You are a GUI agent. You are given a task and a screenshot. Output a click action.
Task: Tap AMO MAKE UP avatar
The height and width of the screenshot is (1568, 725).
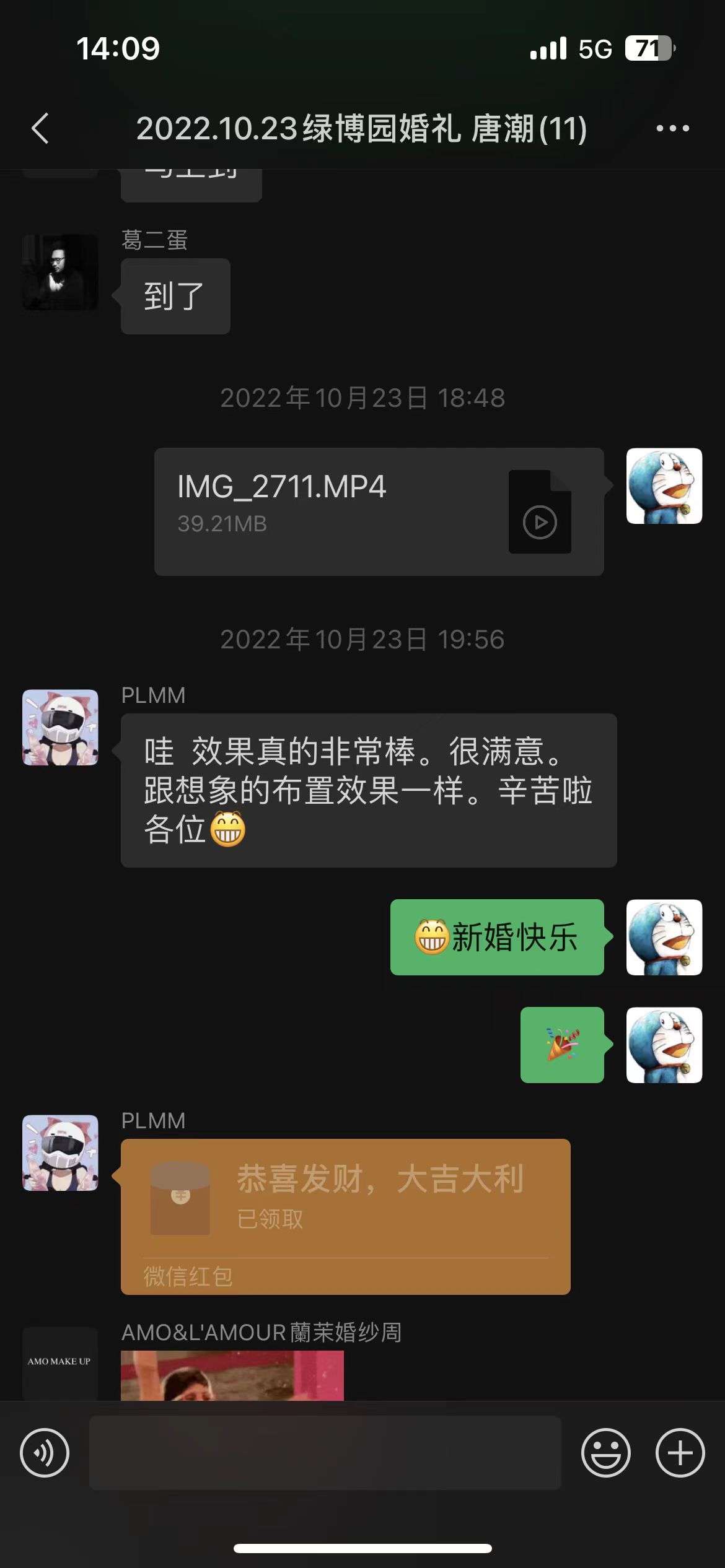click(x=60, y=1364)
